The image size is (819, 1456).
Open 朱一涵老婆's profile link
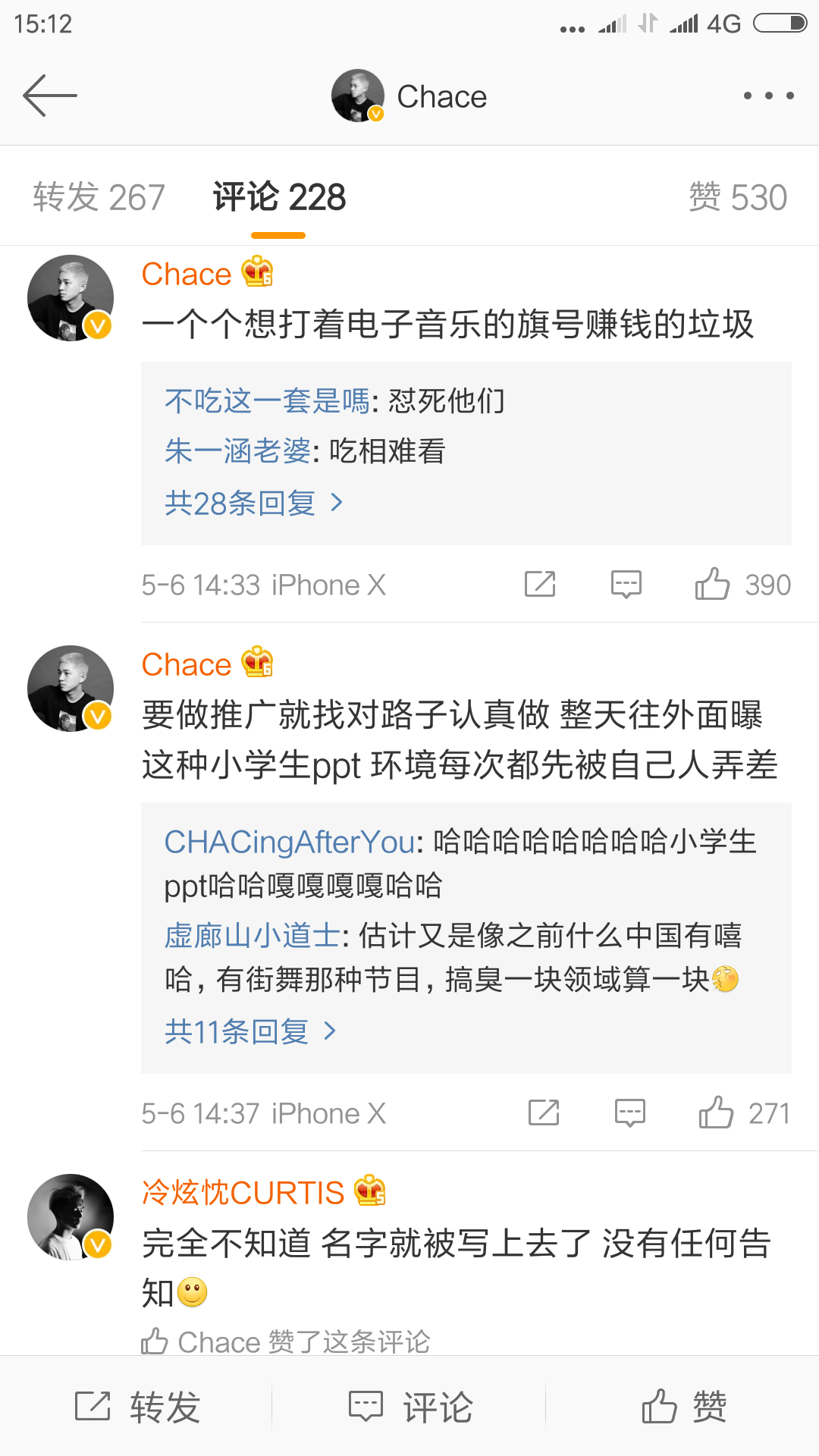click(x=237, y=451)
